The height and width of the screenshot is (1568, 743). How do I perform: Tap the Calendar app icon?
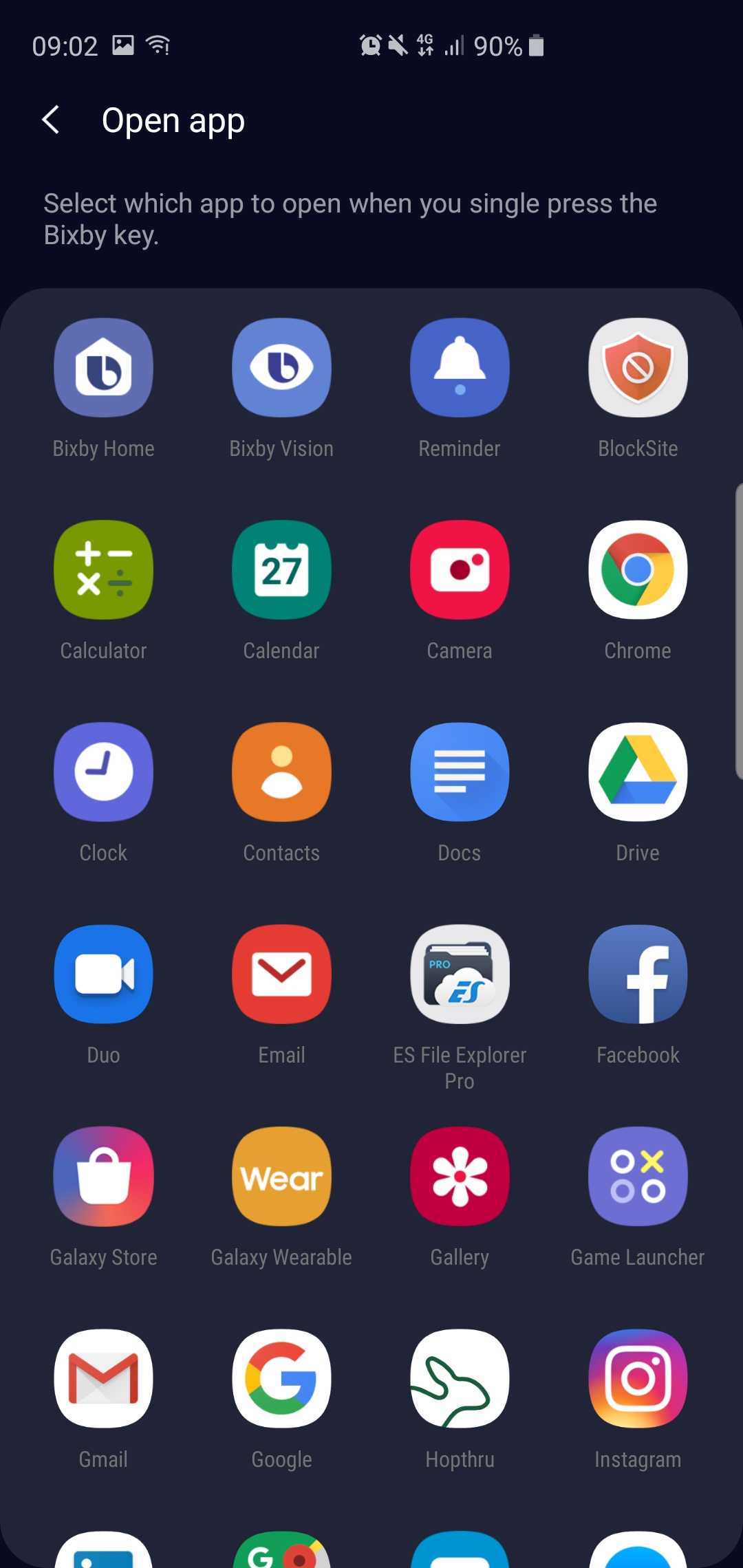coord(281,570)
